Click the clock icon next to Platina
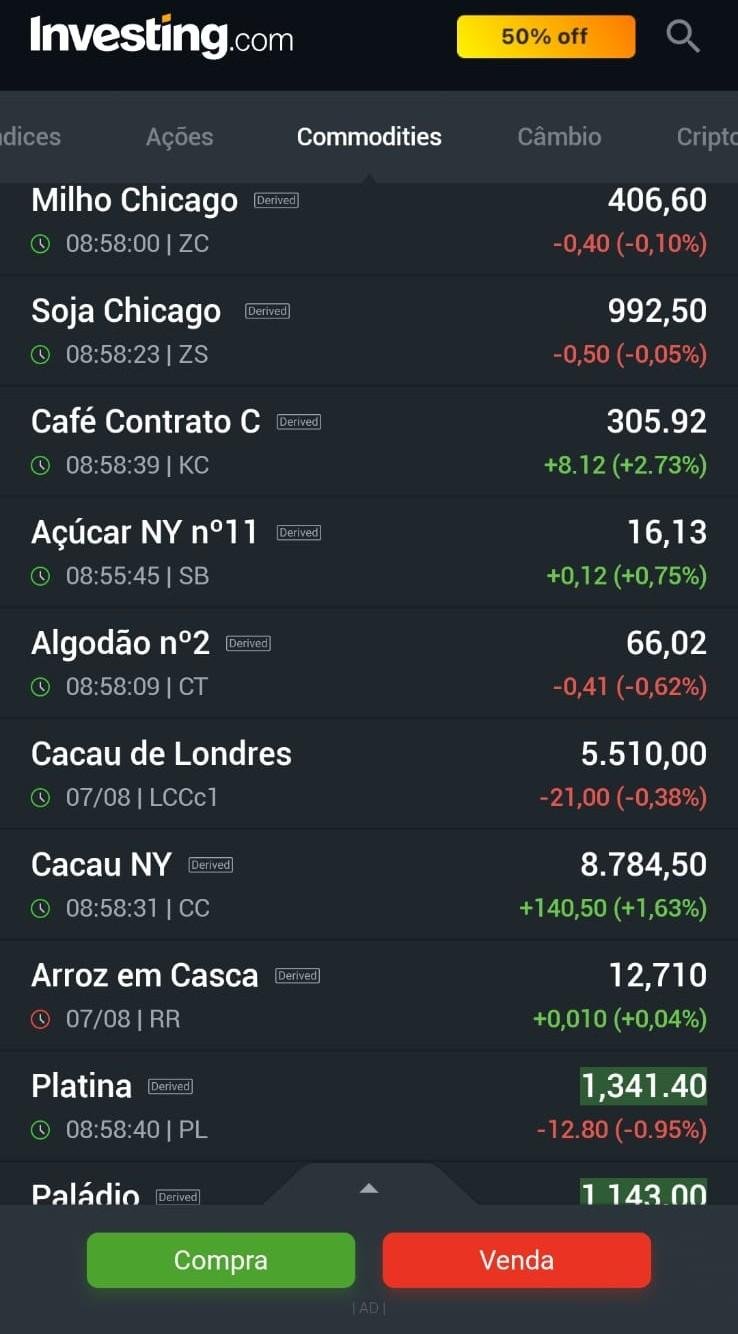738x1334 pixels. [40, 1130]
